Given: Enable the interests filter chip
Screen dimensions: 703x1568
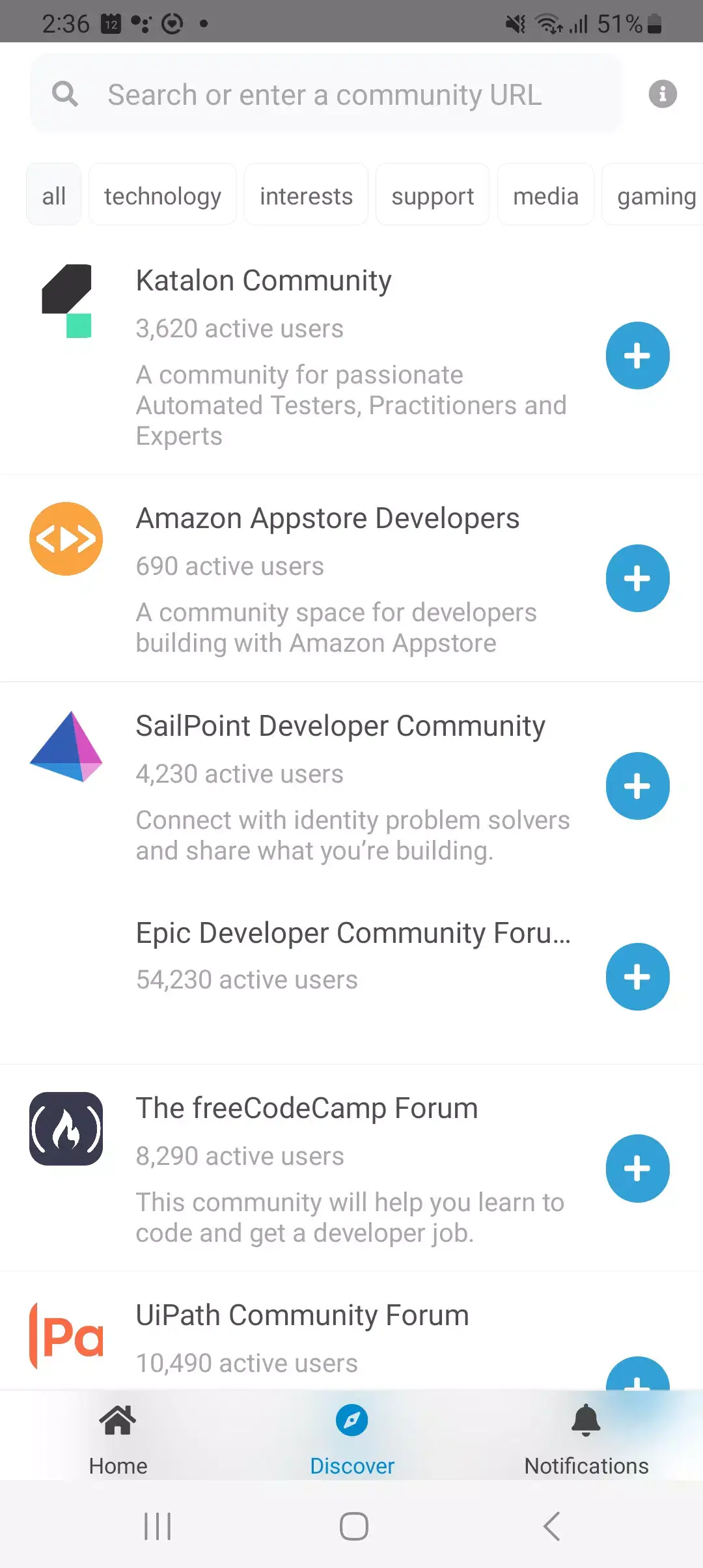Looking at the screenshot, I should coord(306,195).
